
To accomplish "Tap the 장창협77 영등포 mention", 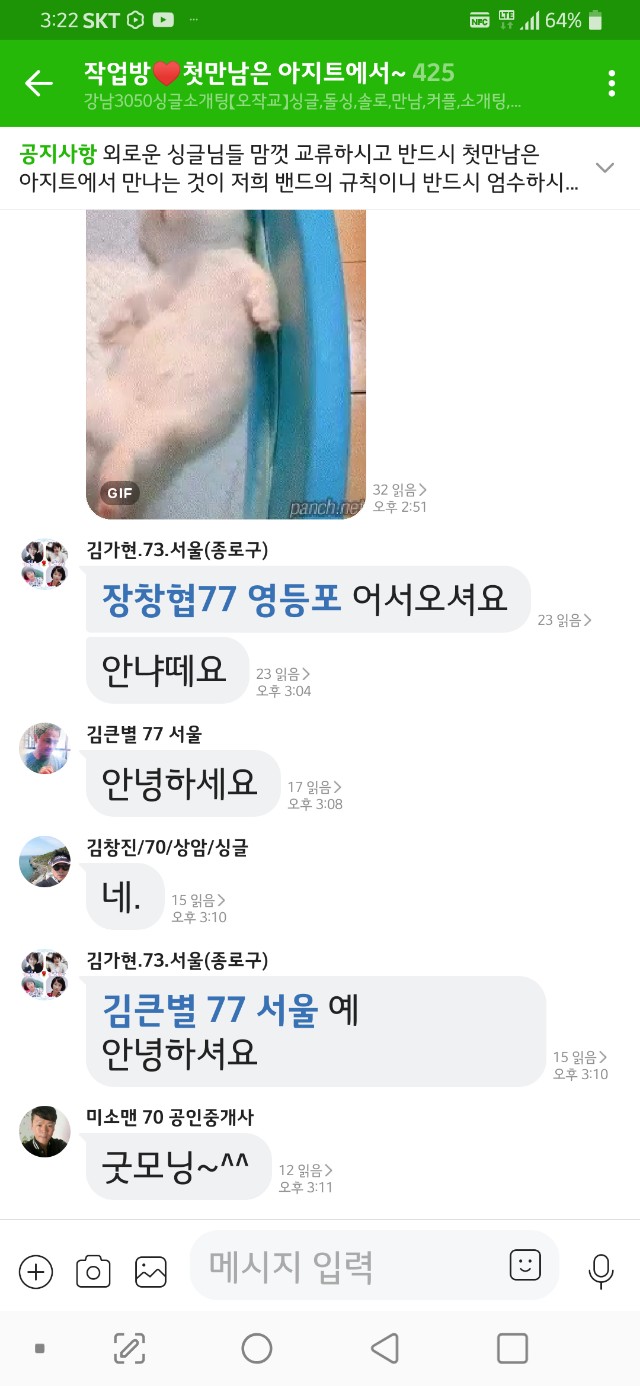I will click(222, 598).
